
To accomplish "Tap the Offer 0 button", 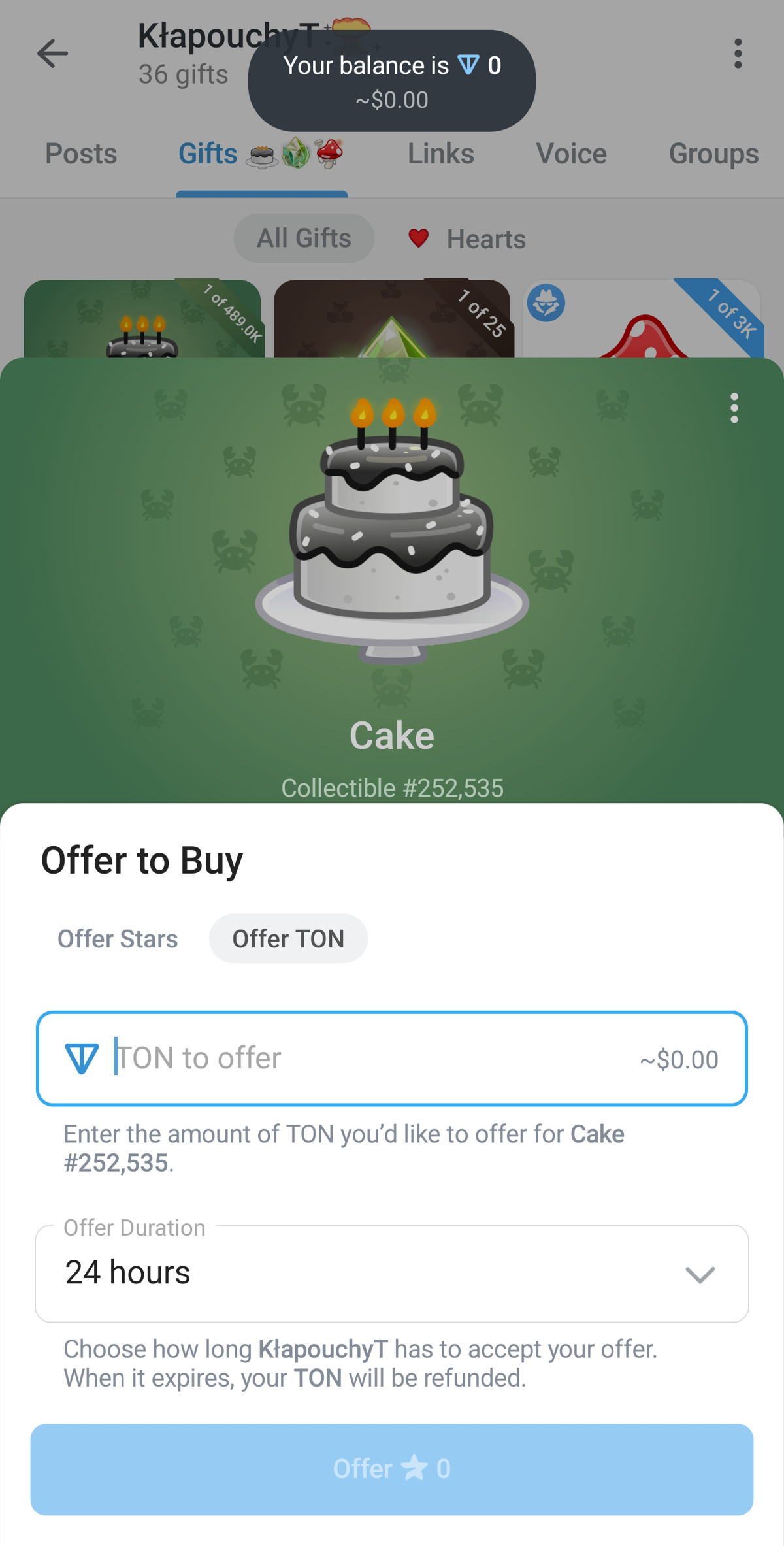I will (392, 1469).
